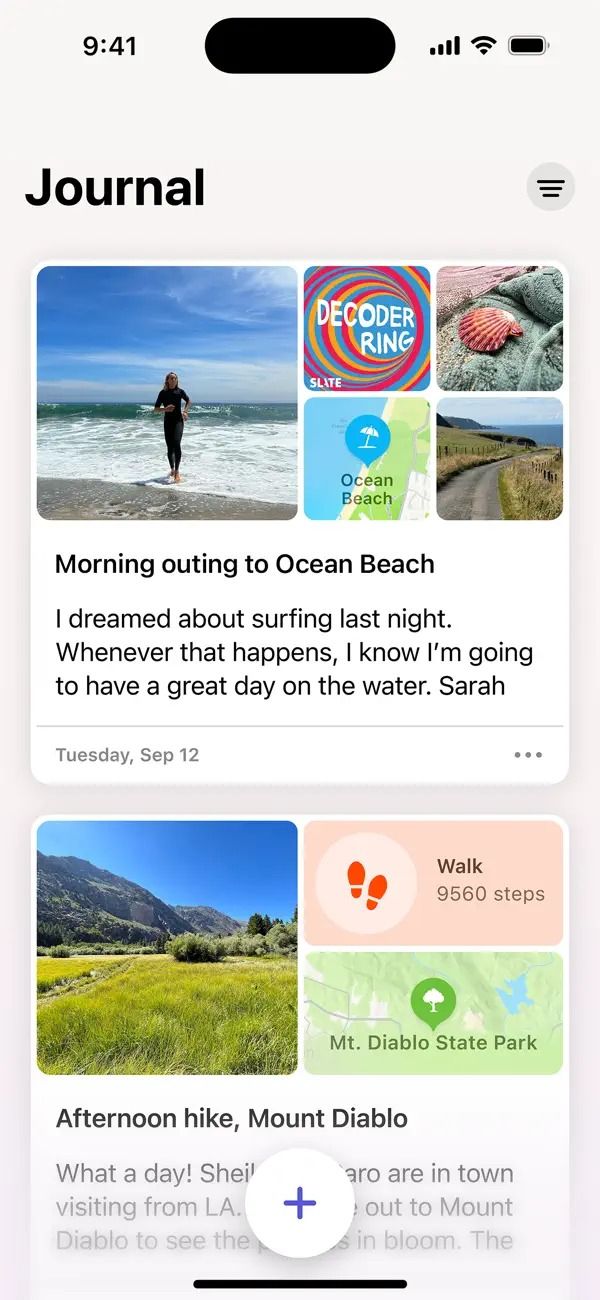Open the Afternoon hike, Mount Diablo entry
The height and width of the screenshot is (1300, 600).
(232, 1118)
